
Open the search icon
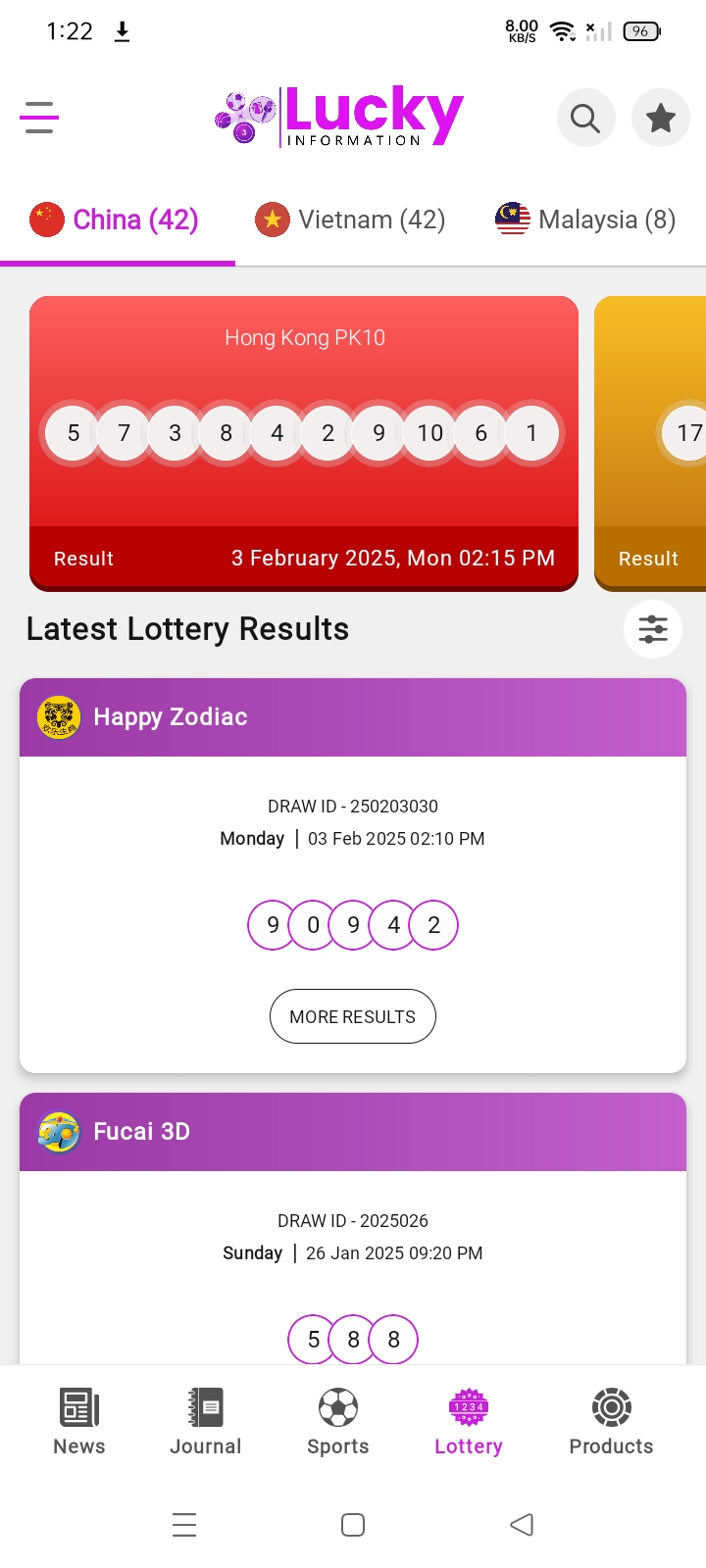(585, 118)
